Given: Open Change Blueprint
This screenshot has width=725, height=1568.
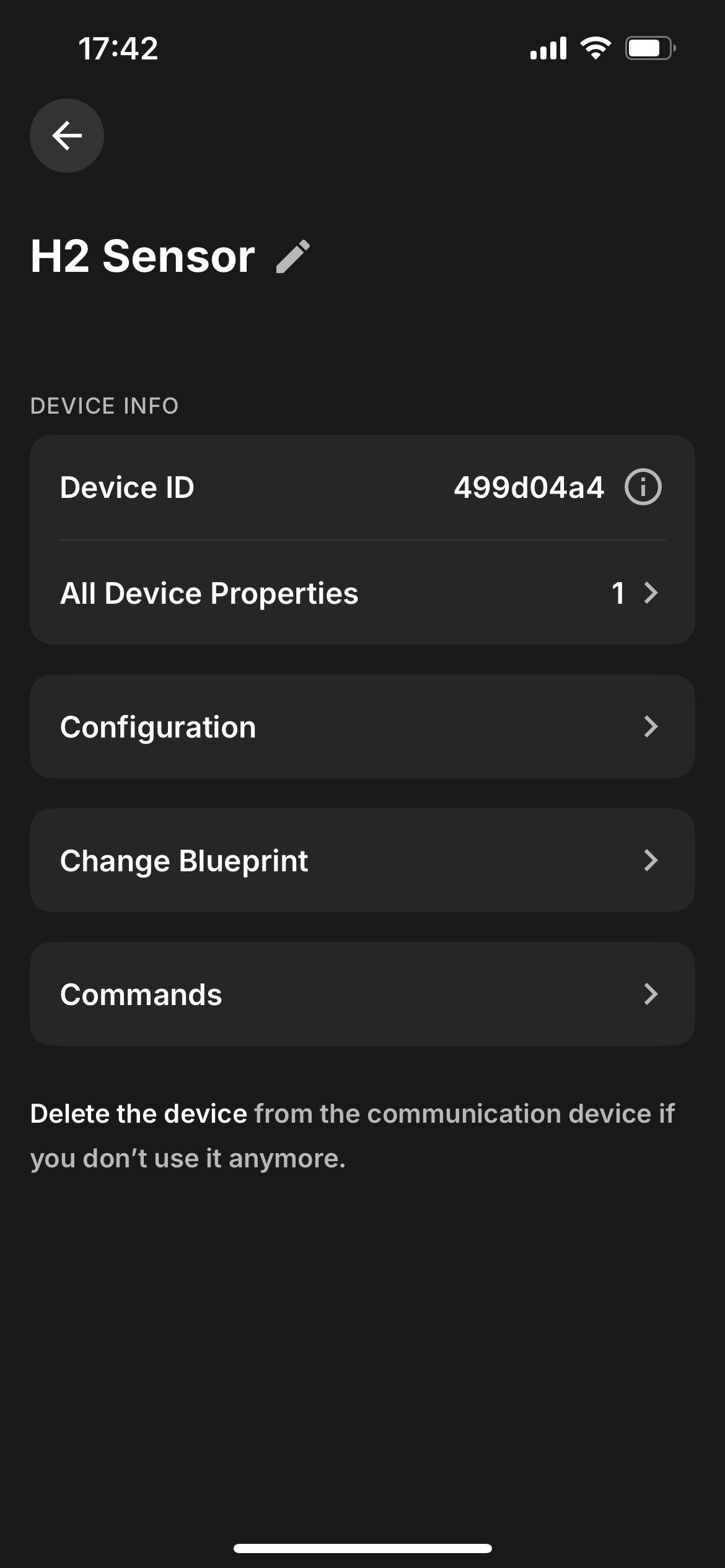Looking at the screenshot, I should tap(362, 860).
